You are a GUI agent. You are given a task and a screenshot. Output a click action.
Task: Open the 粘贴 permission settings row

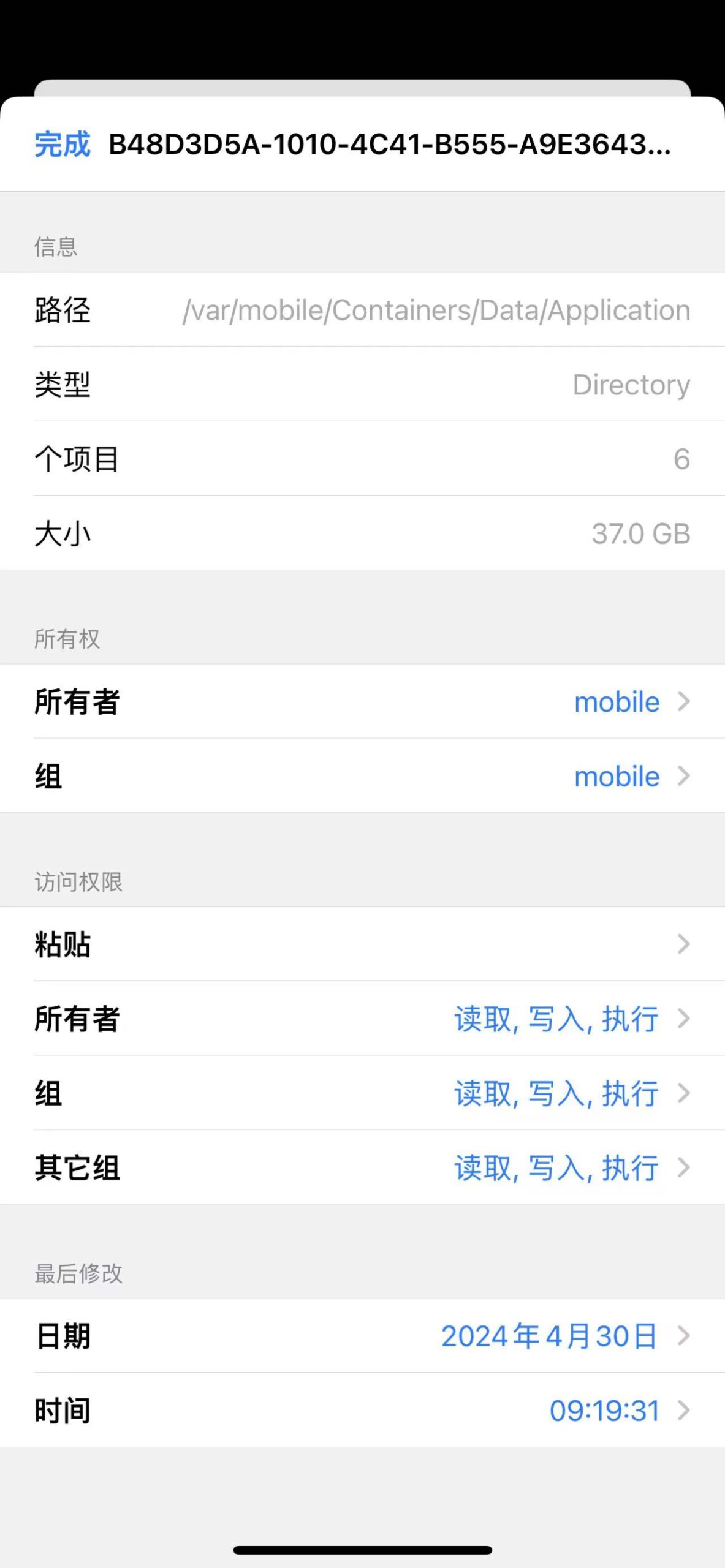(362, 946)
